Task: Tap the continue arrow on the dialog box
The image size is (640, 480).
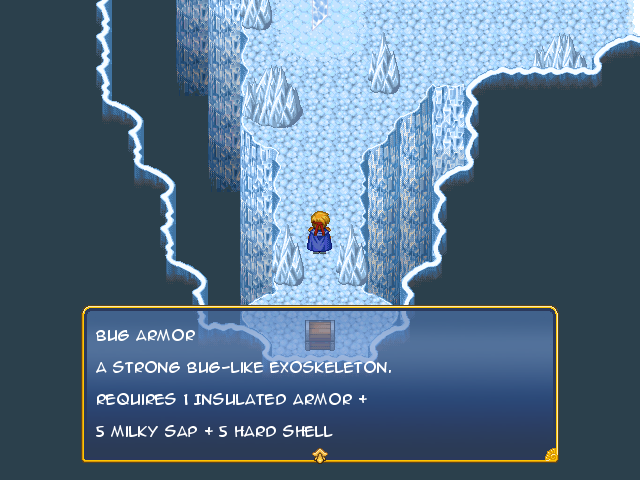Action: coord(320,456)
